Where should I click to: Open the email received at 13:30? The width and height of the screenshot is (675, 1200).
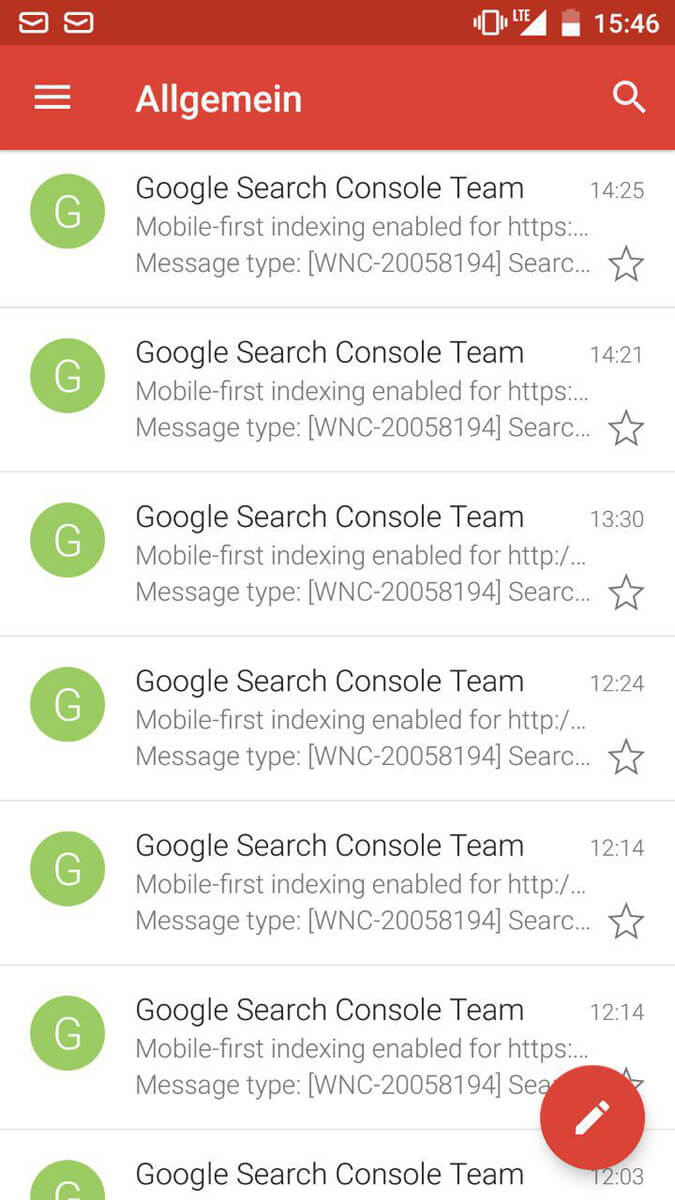coord(360,554)
